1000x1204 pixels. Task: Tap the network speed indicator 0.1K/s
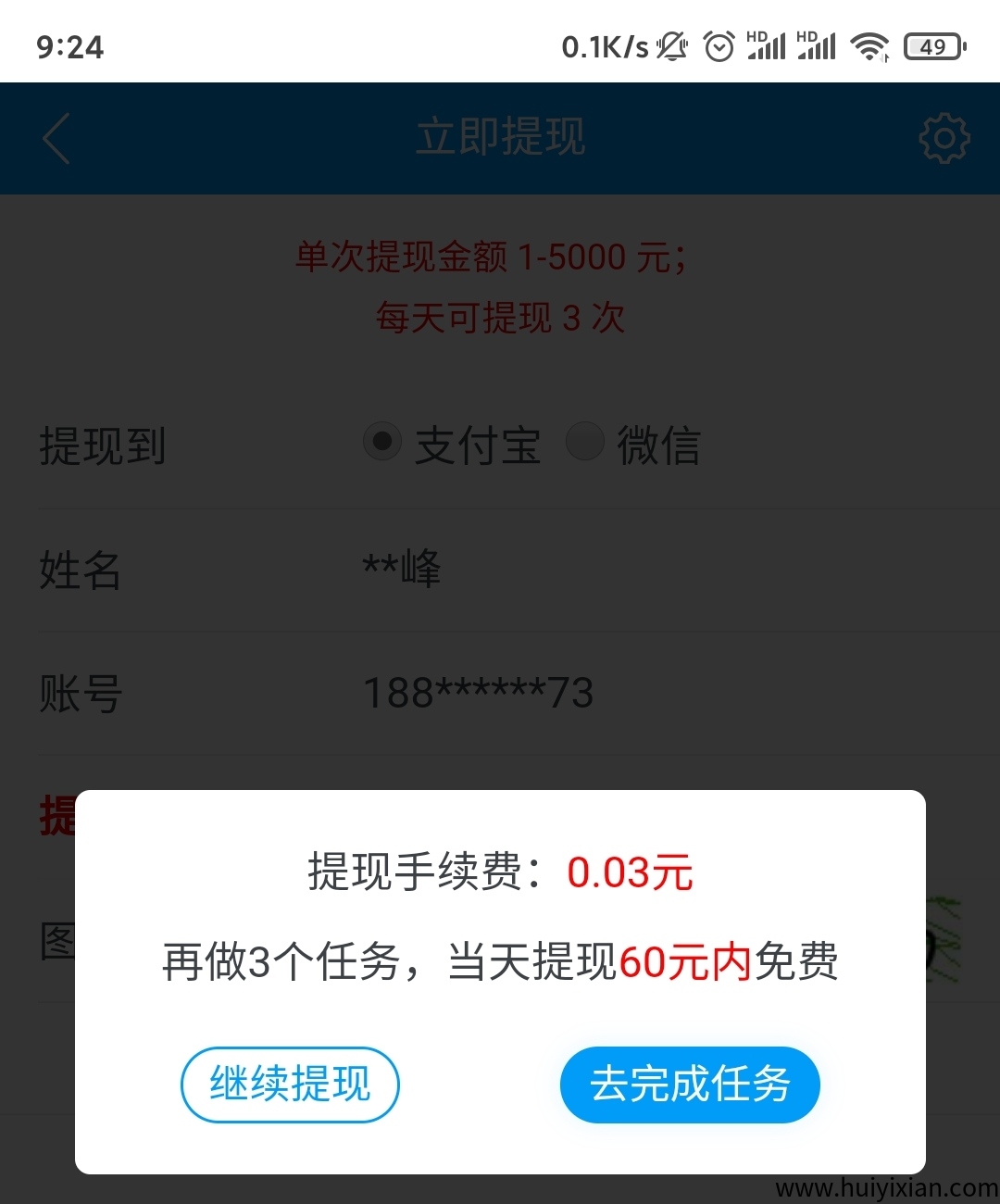603,44
